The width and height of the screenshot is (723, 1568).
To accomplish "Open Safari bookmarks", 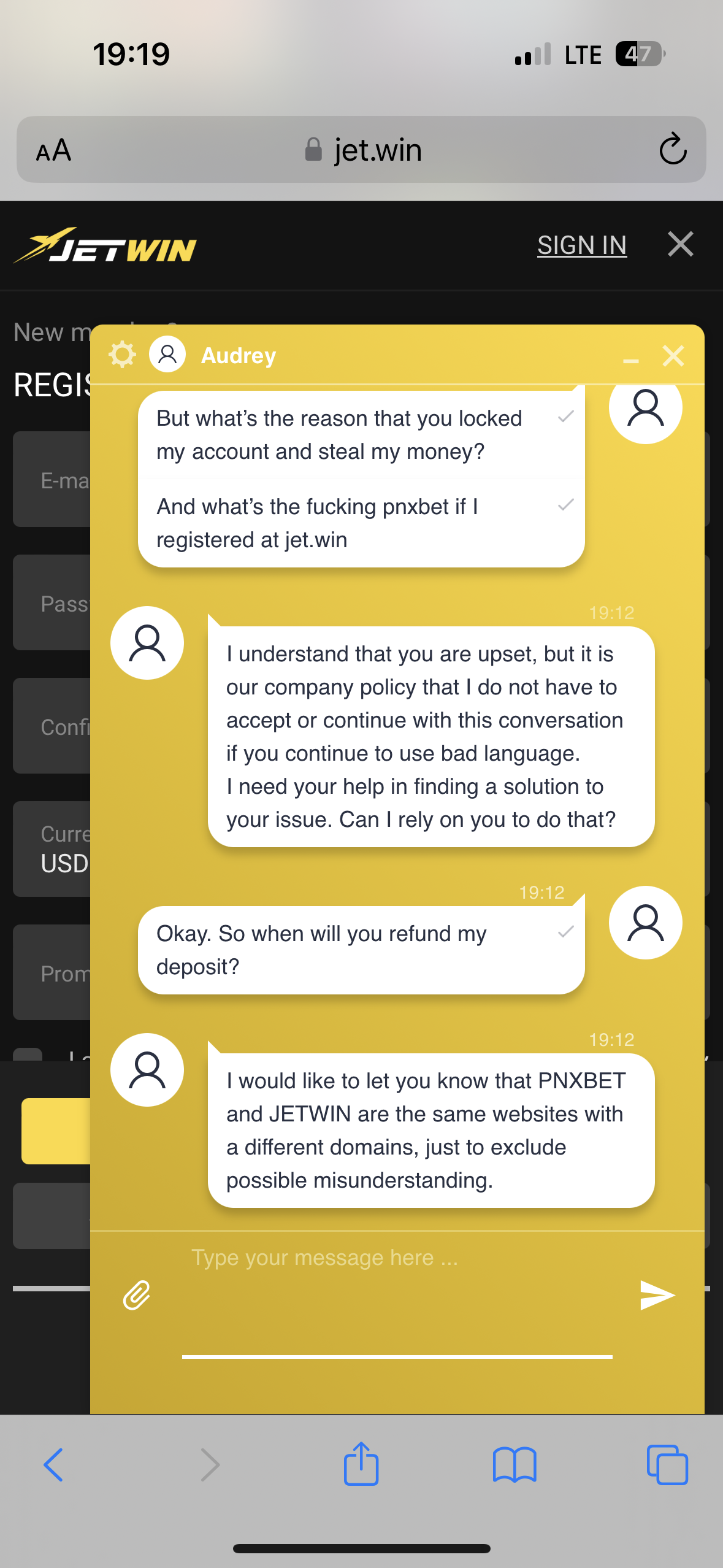I will point(515,1465).
